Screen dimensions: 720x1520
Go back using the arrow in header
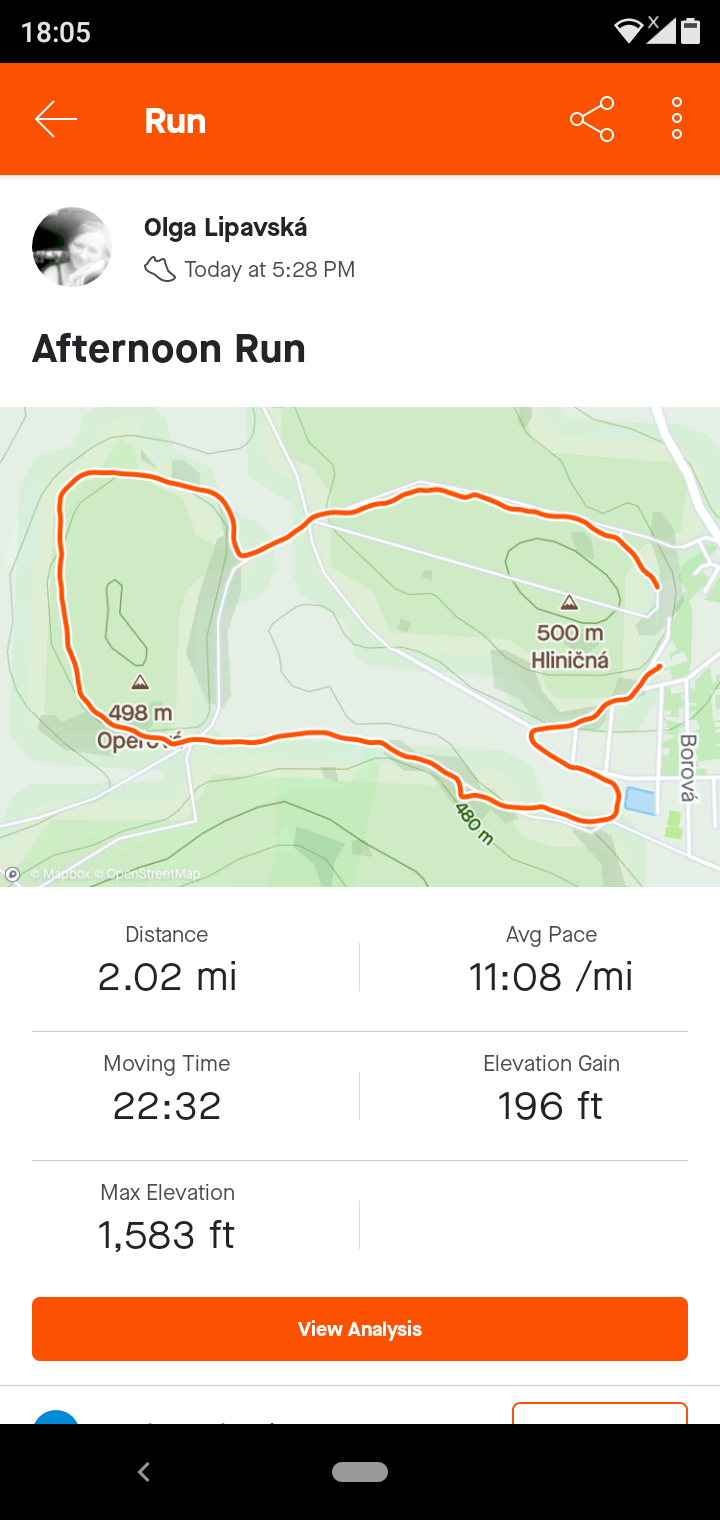click(56, 120)
